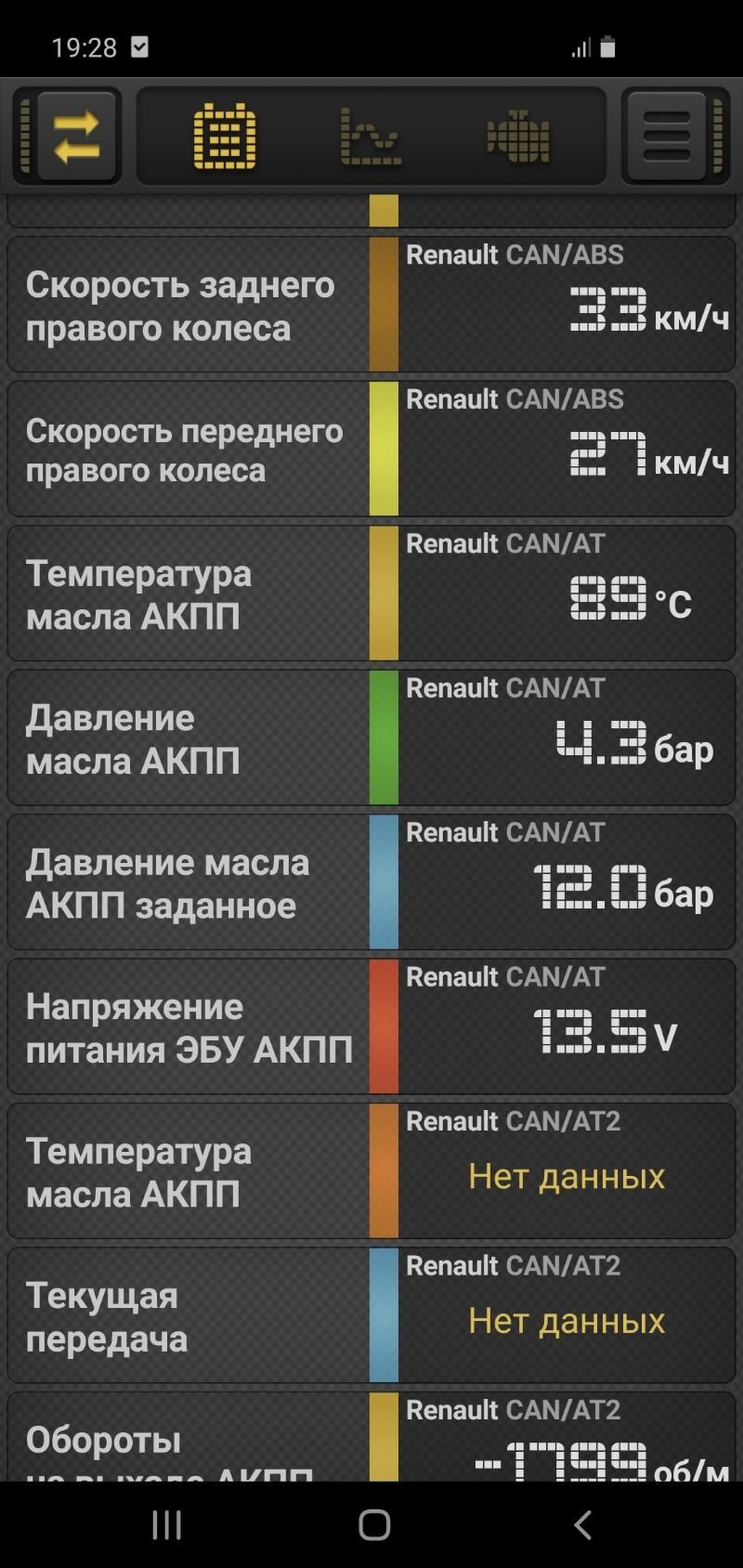Tap the Android home button
The height and width of the screenshot is (1568, 743).
[371, 1523]
